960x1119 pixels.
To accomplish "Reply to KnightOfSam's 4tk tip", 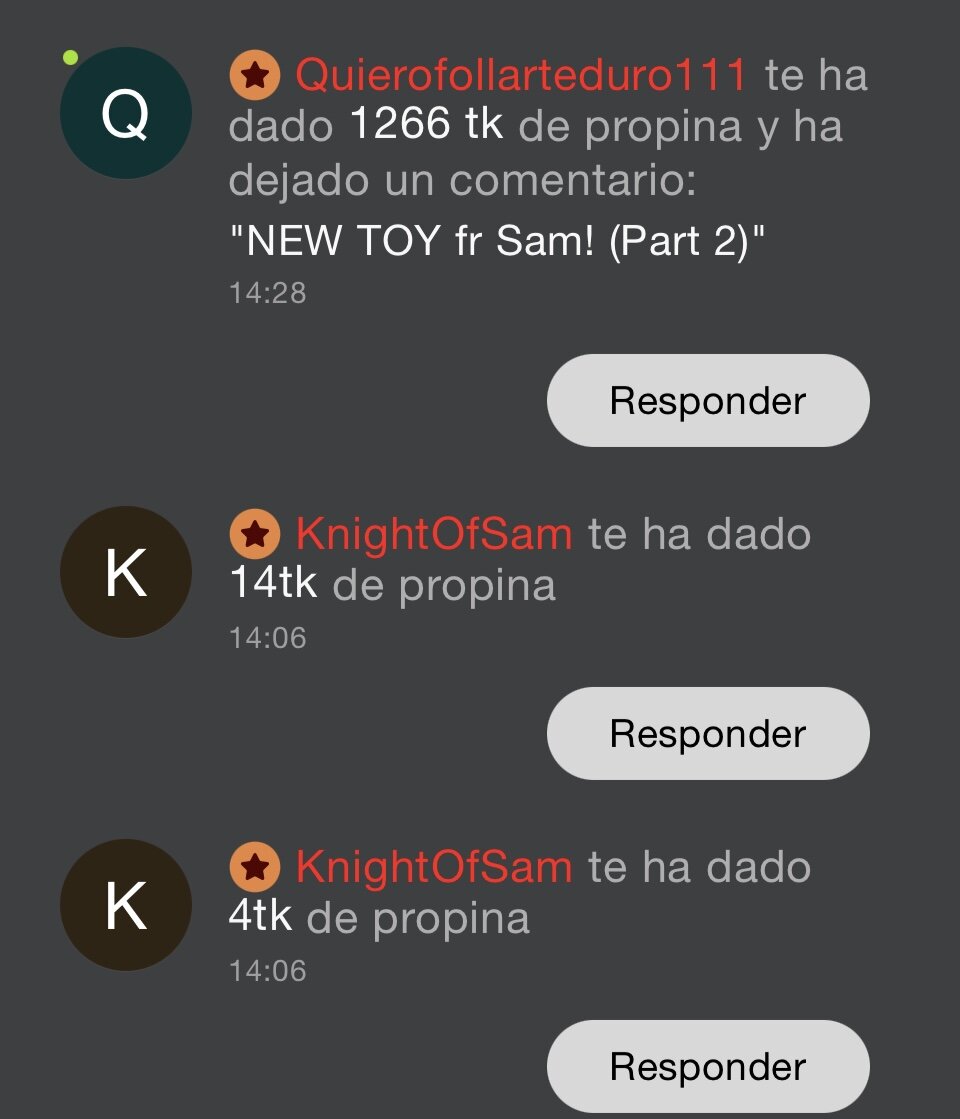I will tap(708, 1066).
